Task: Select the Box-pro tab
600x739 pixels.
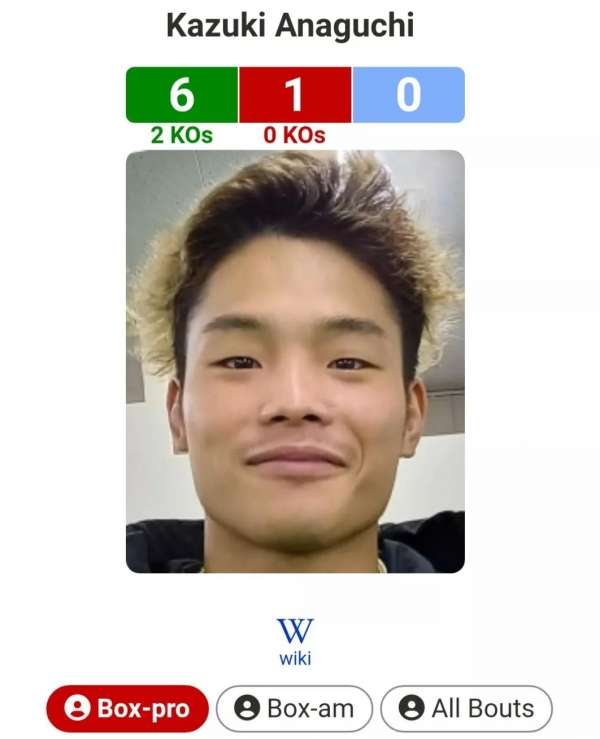Action: point(127,709)
